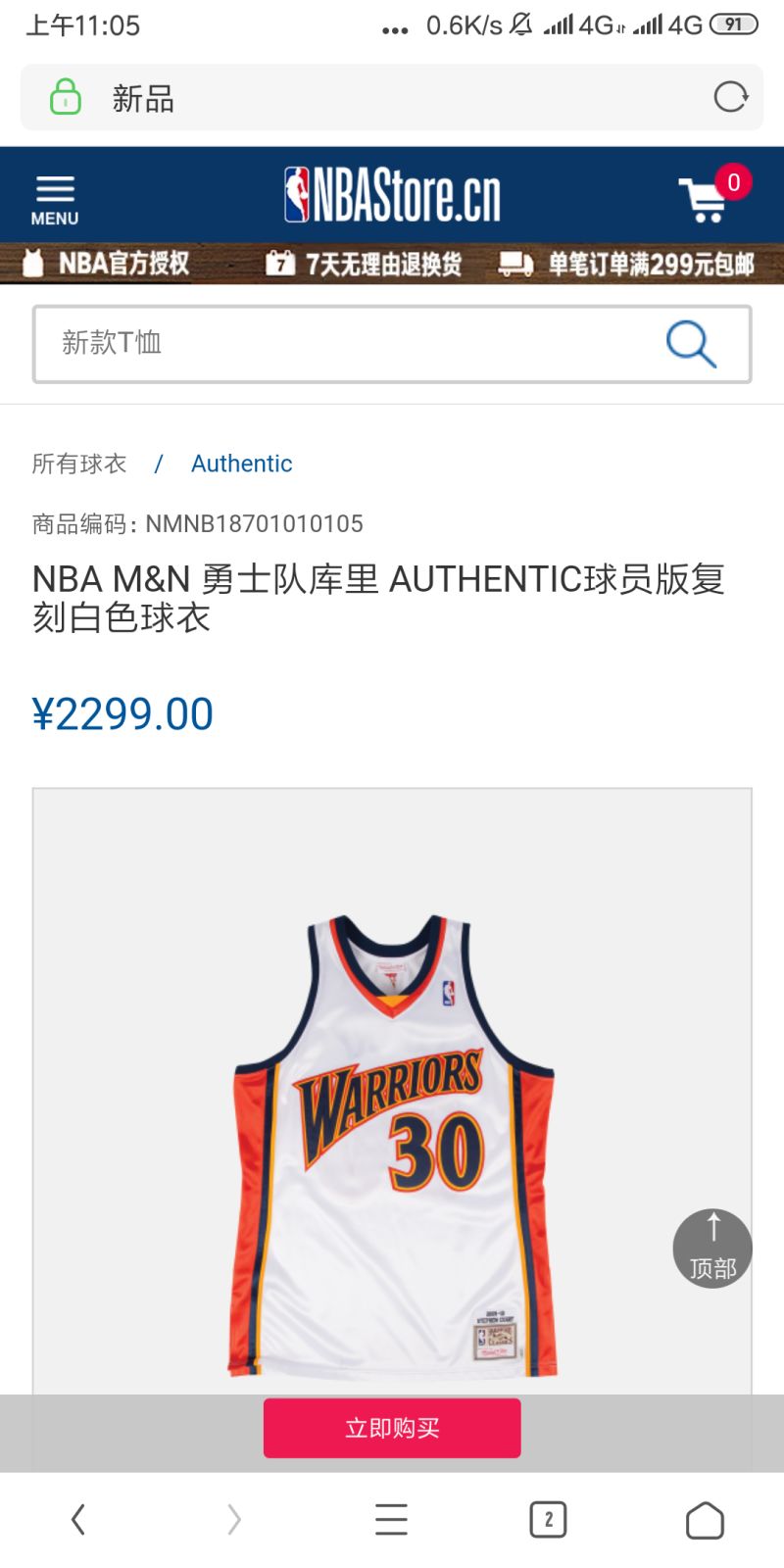The image size is (784, 1568).
Task: Open the 所有球衣 breadcrumb link
Action: tap(78, 463)
